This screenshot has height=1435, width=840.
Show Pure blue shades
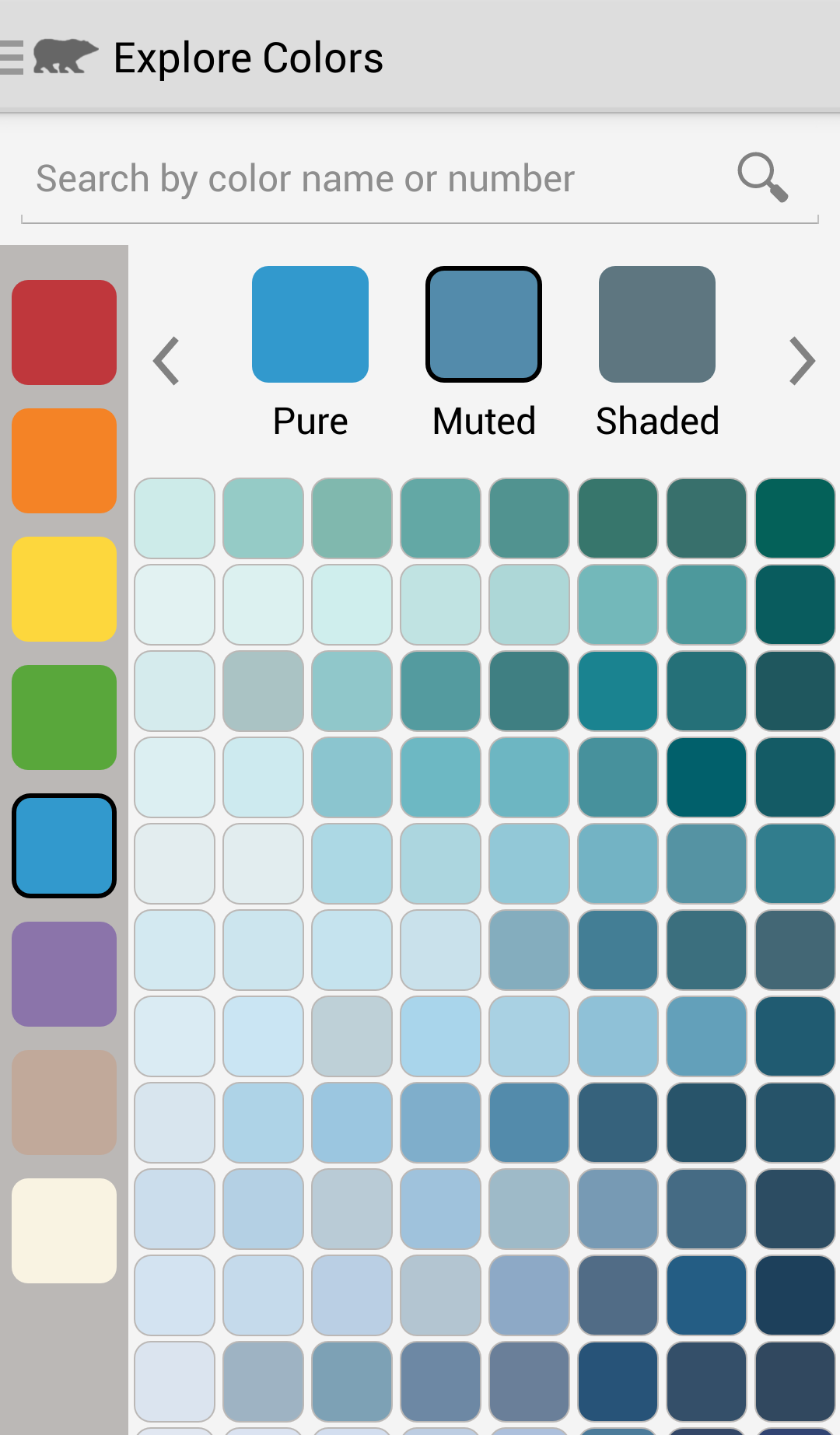(310, 324)
